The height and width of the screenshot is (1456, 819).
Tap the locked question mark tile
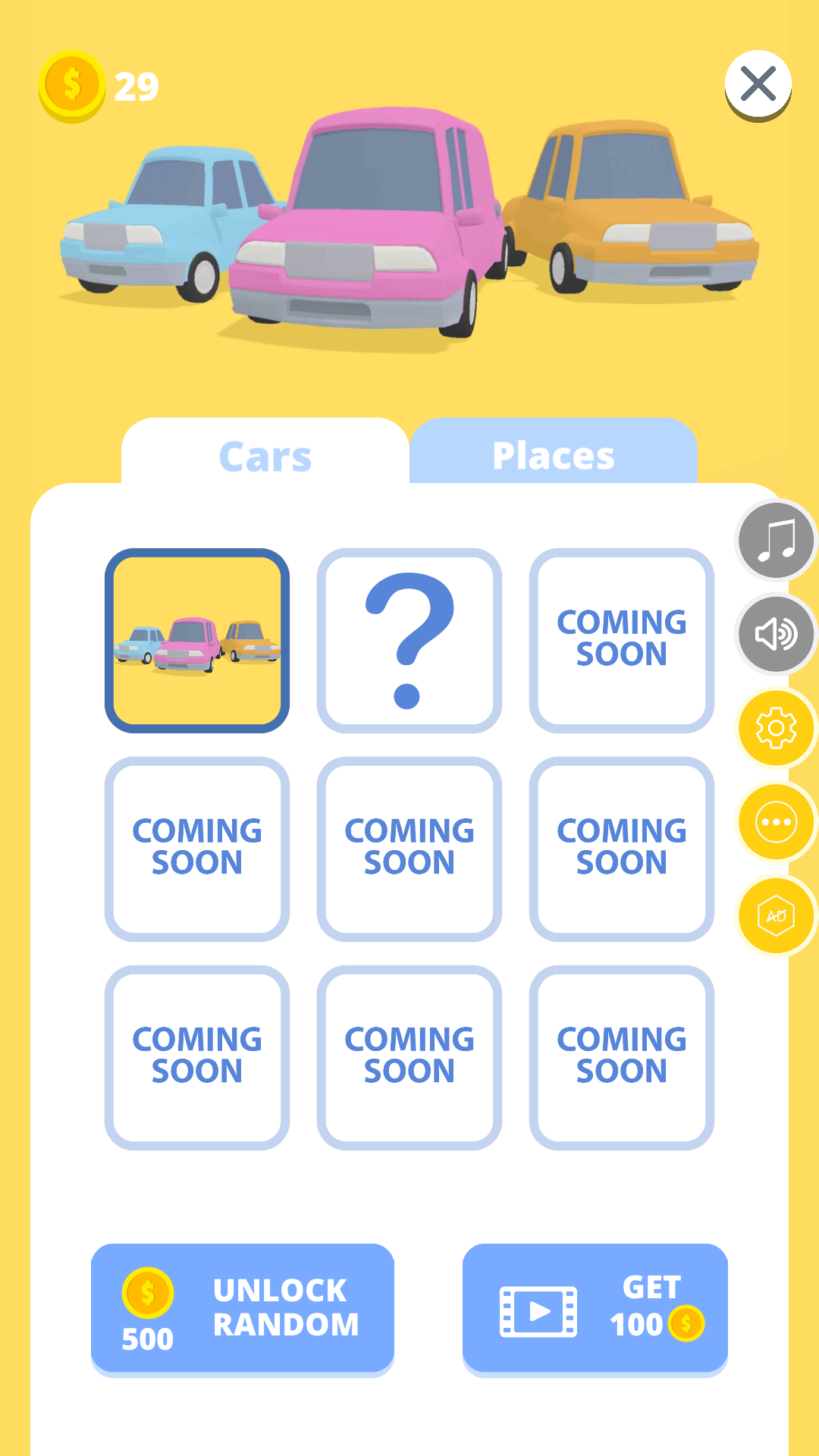point(409,641)
